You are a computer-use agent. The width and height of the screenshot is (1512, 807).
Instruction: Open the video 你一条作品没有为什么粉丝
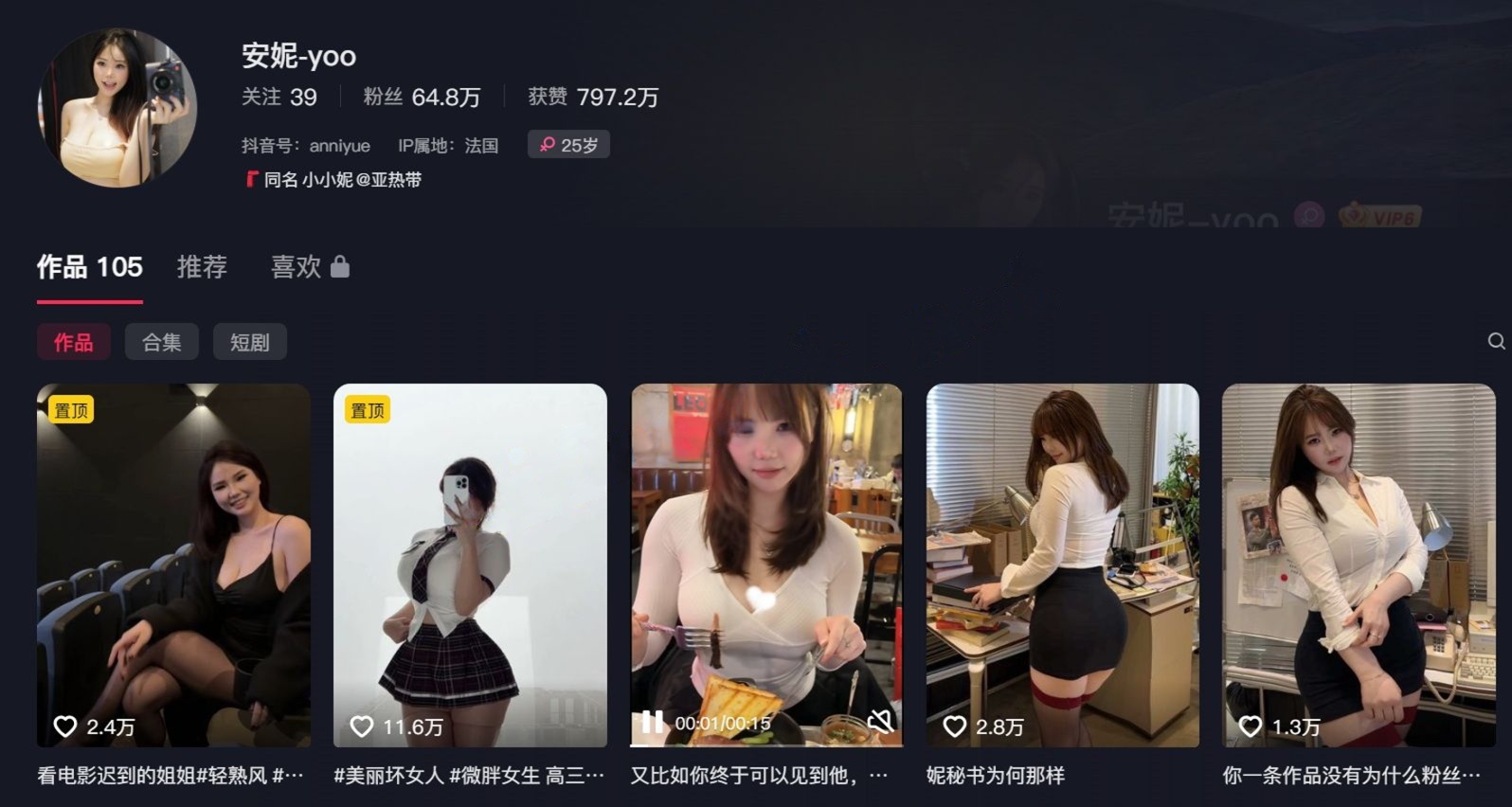1358,564
